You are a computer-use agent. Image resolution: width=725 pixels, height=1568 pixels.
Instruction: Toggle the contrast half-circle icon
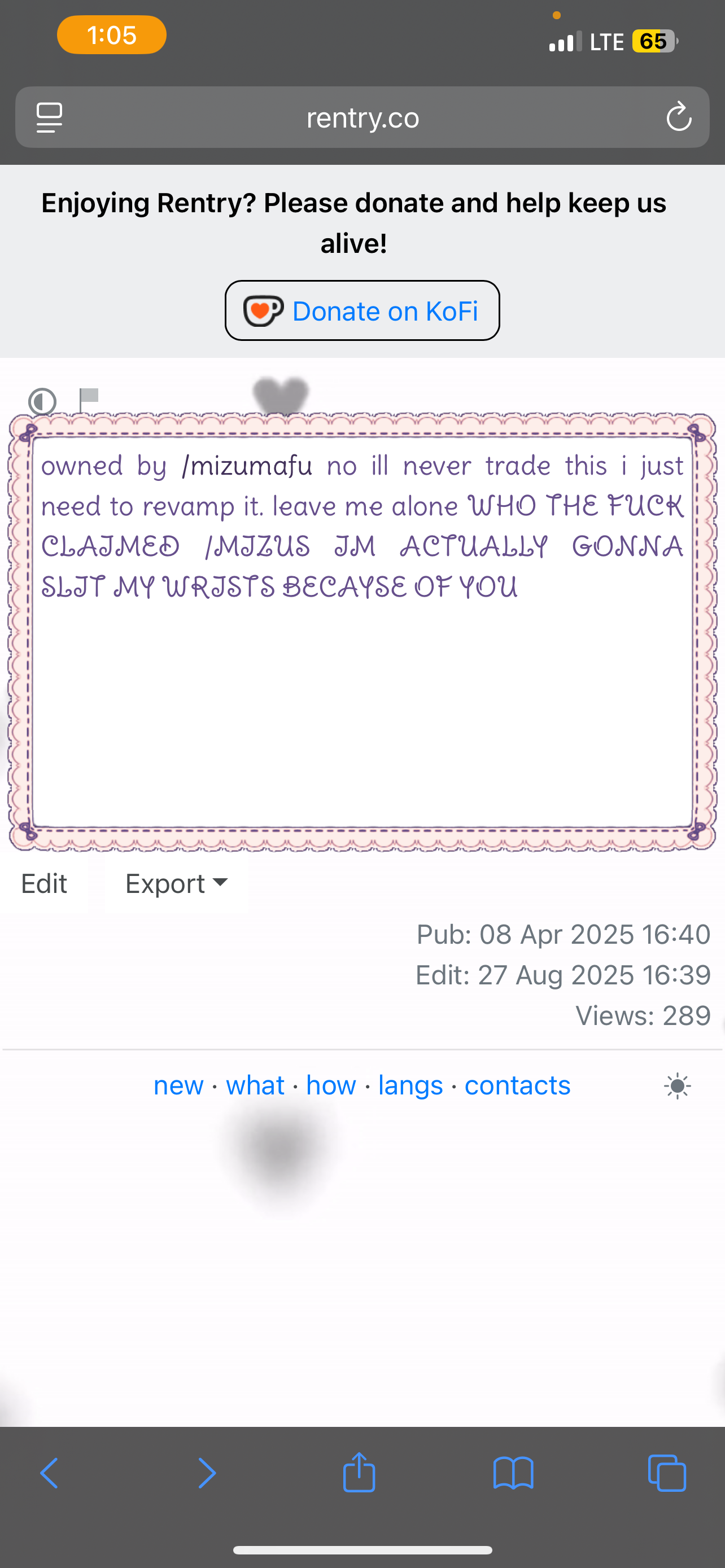tap(42, 402)
